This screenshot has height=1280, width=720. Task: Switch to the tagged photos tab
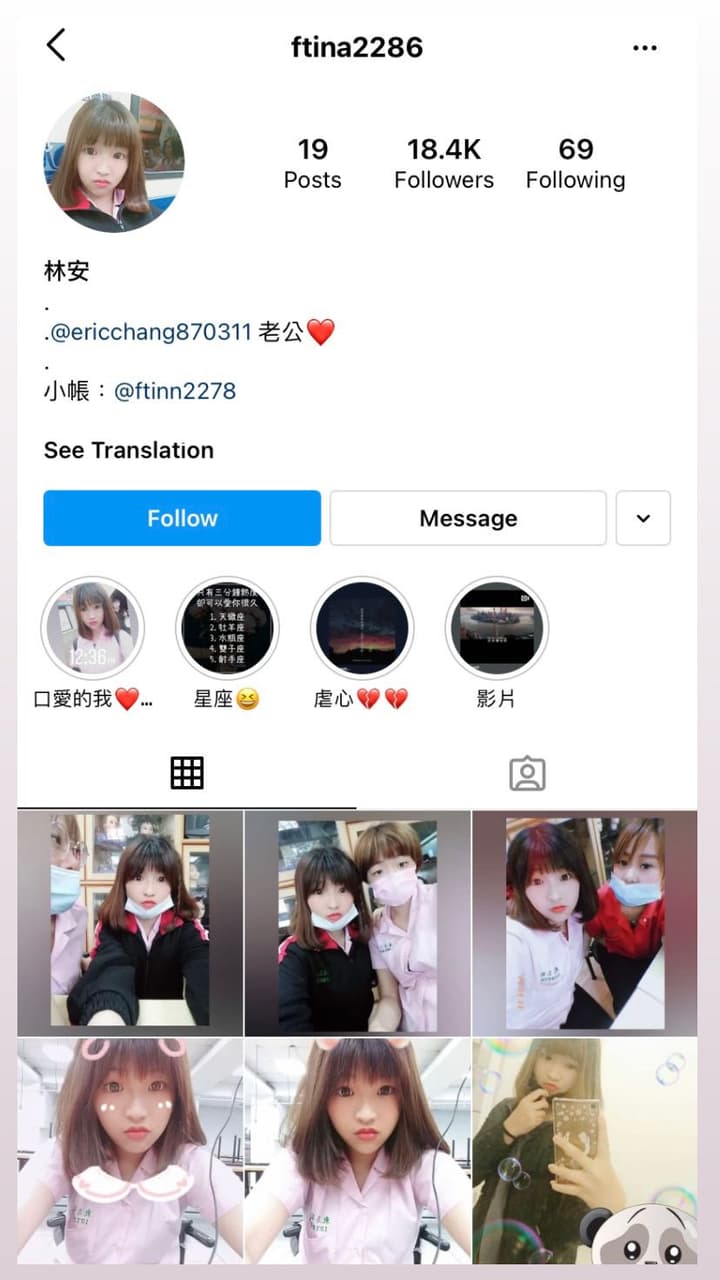tap(527, 773)
